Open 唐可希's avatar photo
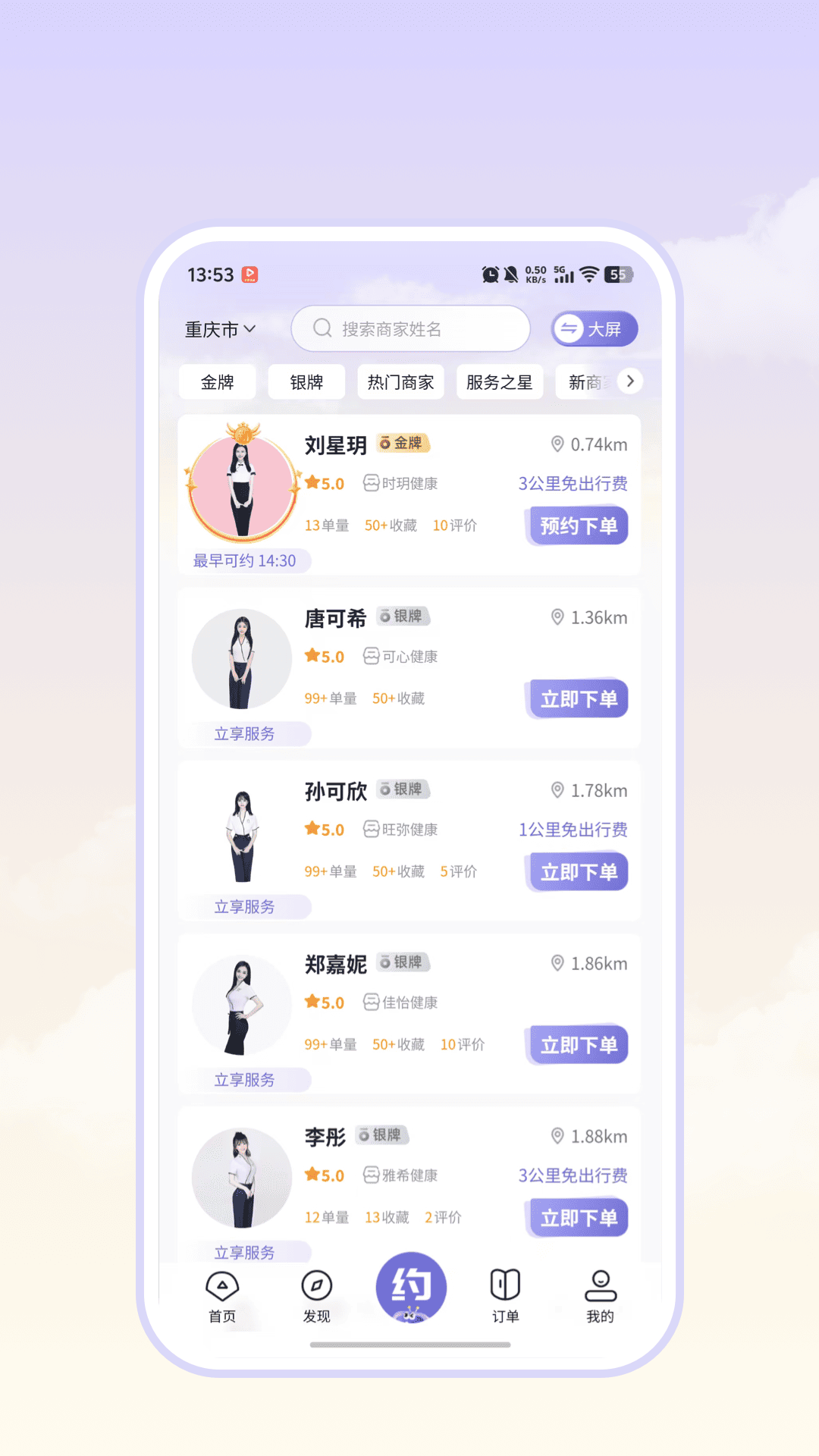 (x=241, y=658)
